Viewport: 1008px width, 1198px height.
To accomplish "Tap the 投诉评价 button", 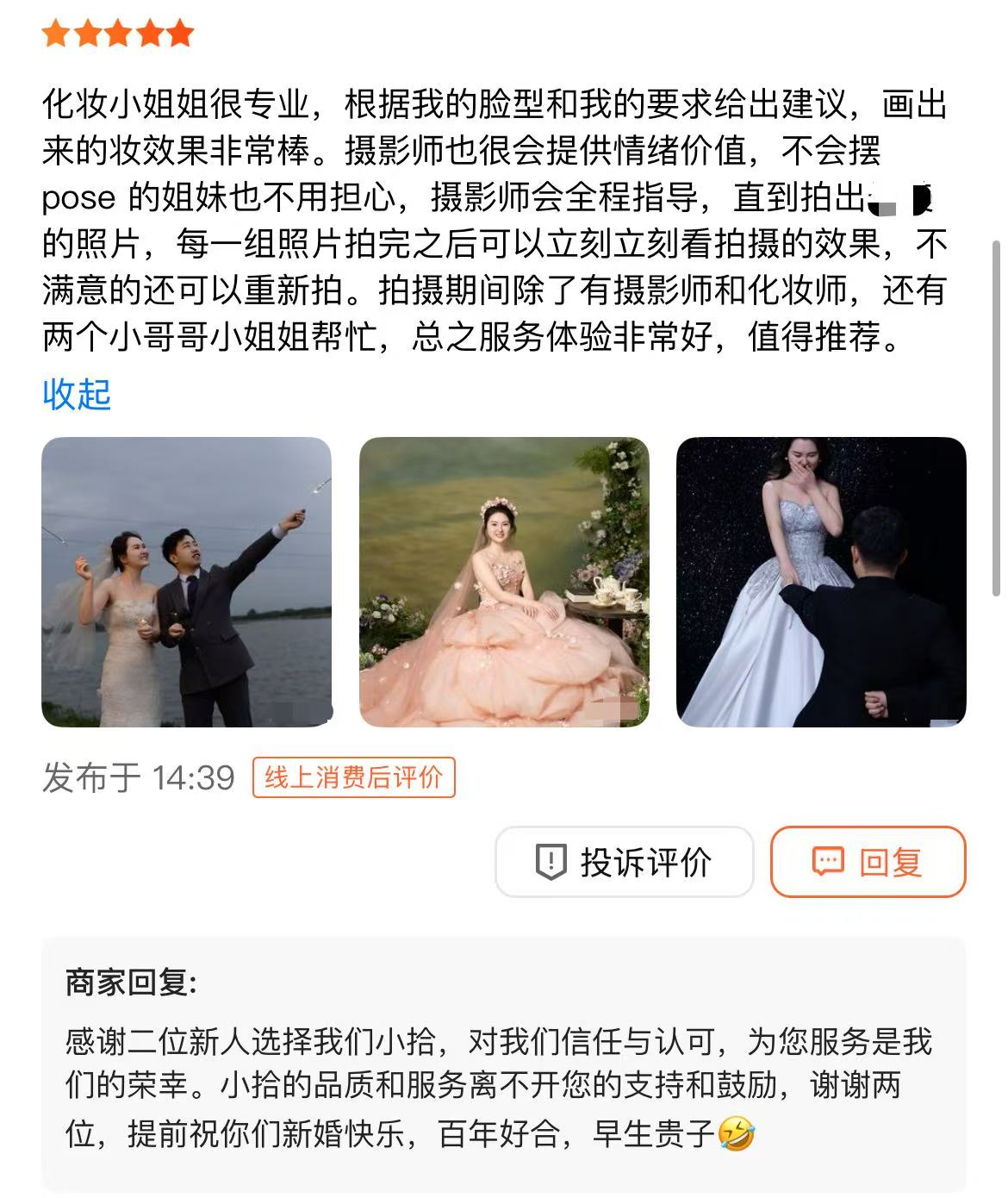I will [625, 862].
